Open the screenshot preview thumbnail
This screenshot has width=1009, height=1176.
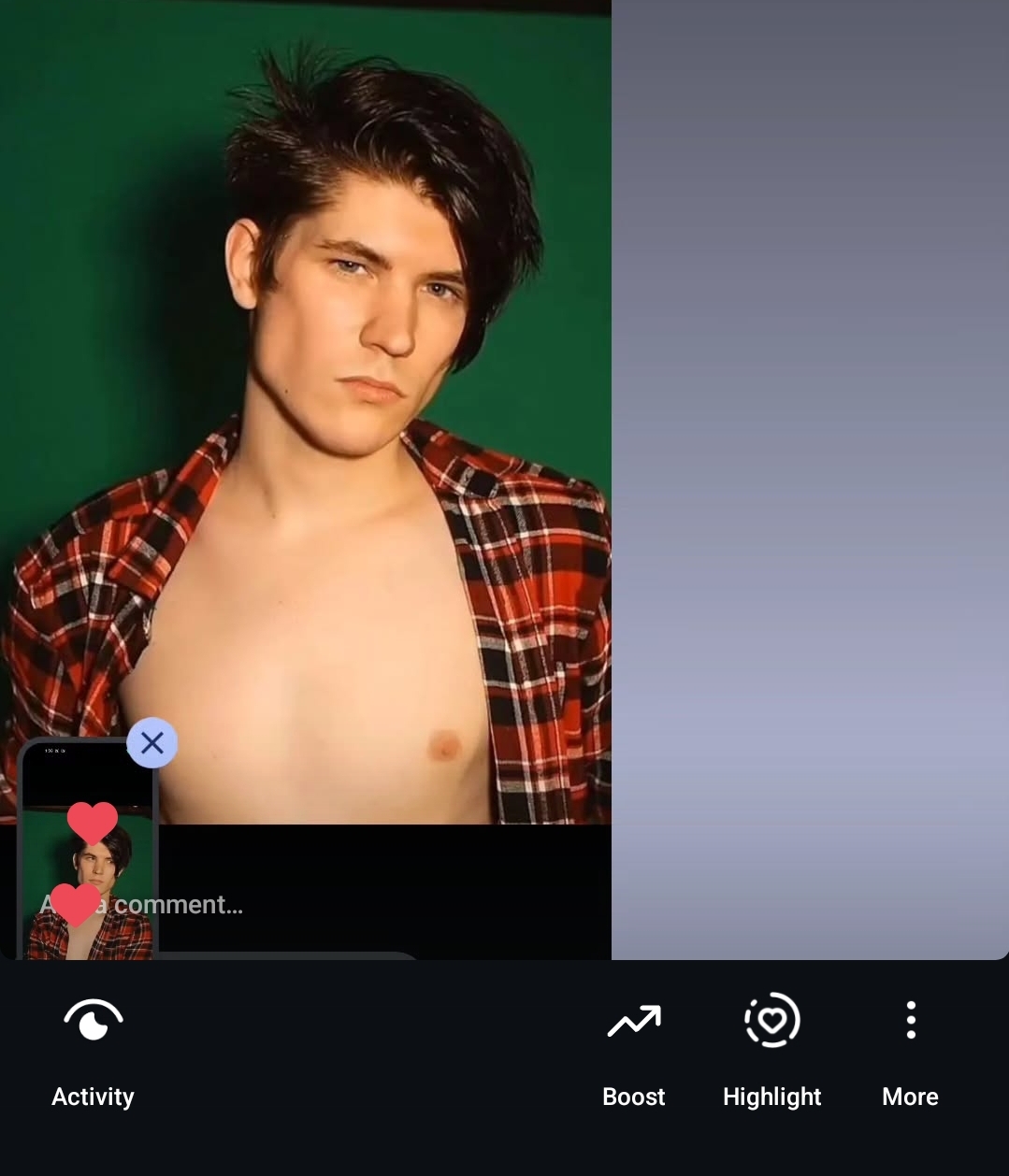(89, 860)
